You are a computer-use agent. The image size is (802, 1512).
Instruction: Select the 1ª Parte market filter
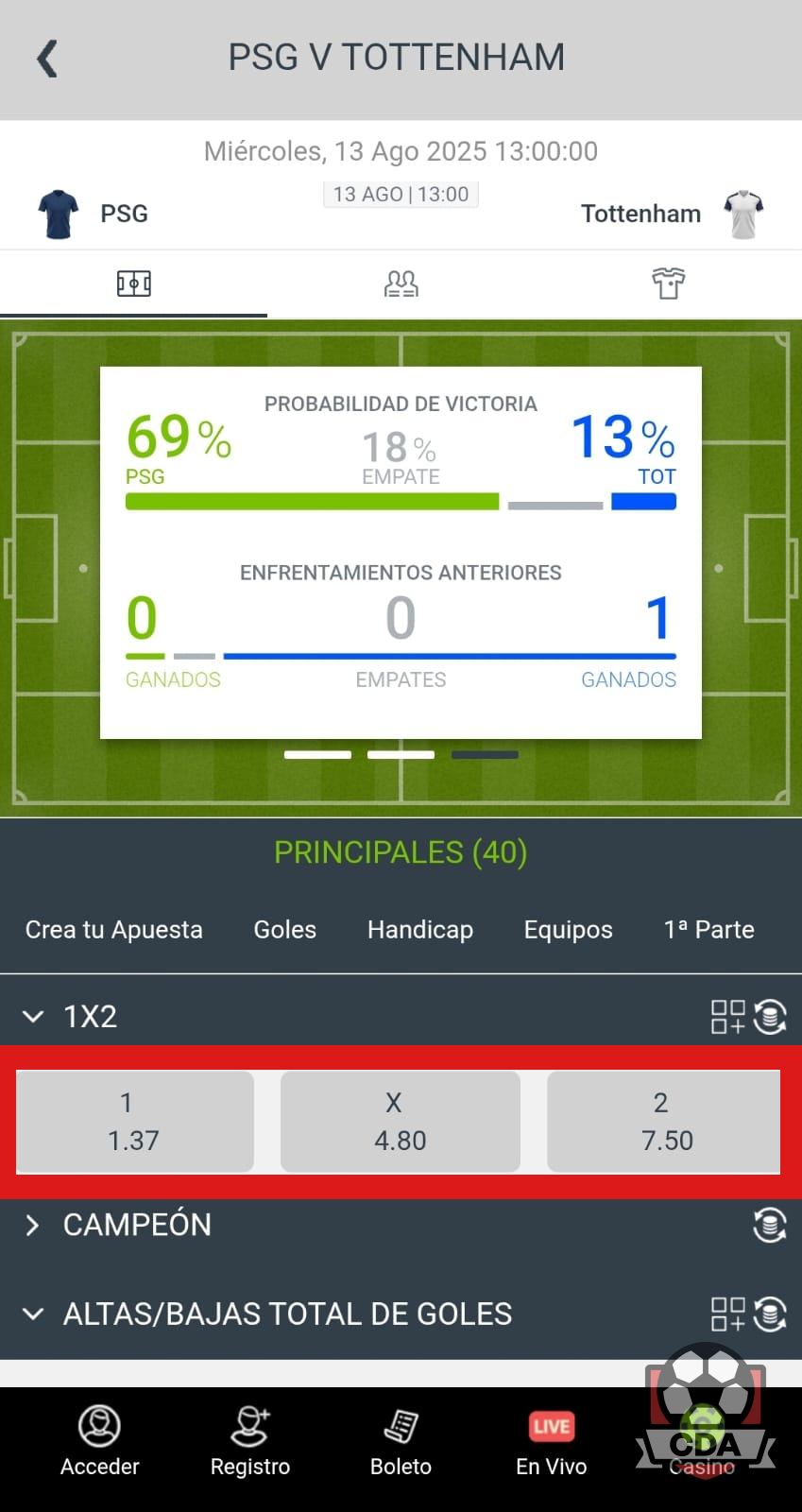(709, 930)
